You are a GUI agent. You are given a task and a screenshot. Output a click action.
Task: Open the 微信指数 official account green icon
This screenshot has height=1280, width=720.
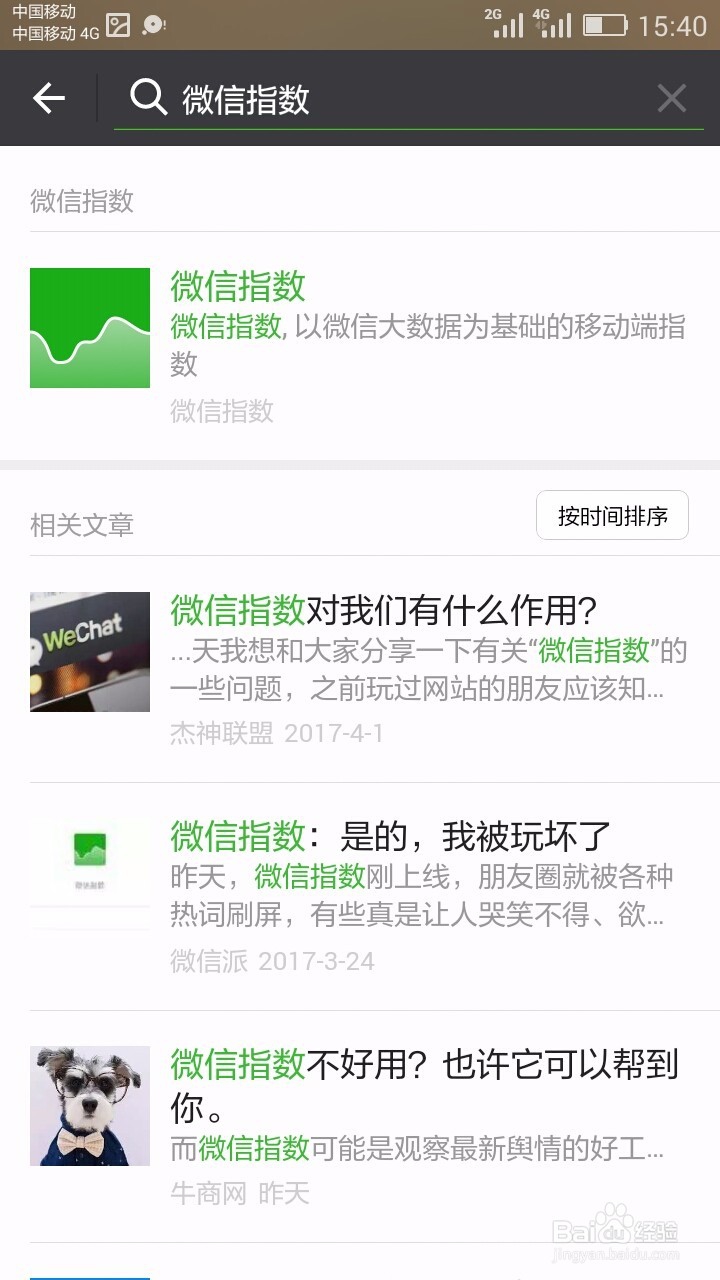[x=89, y=326]
